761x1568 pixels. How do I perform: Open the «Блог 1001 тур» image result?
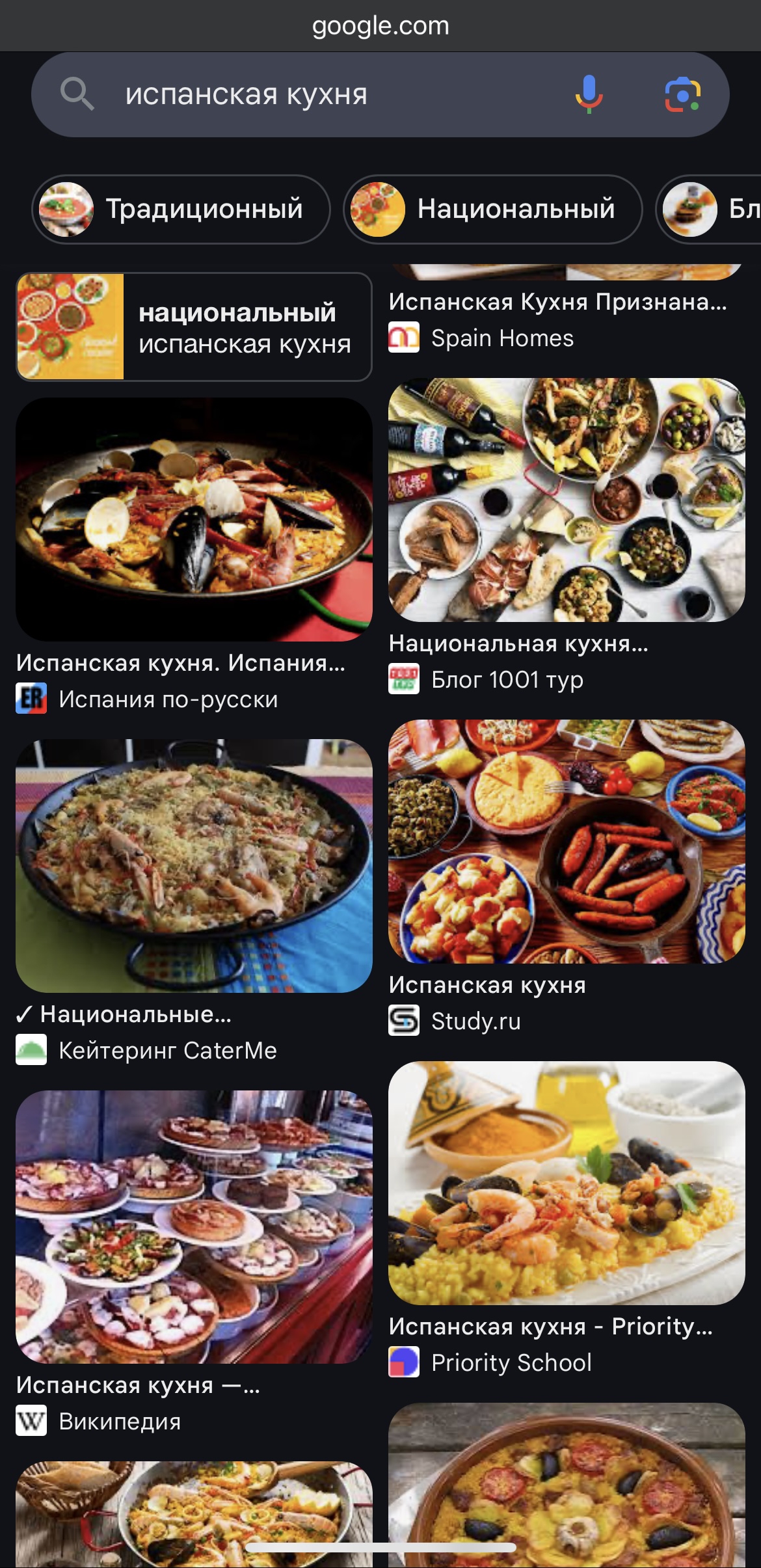click(x=566, y=500)
